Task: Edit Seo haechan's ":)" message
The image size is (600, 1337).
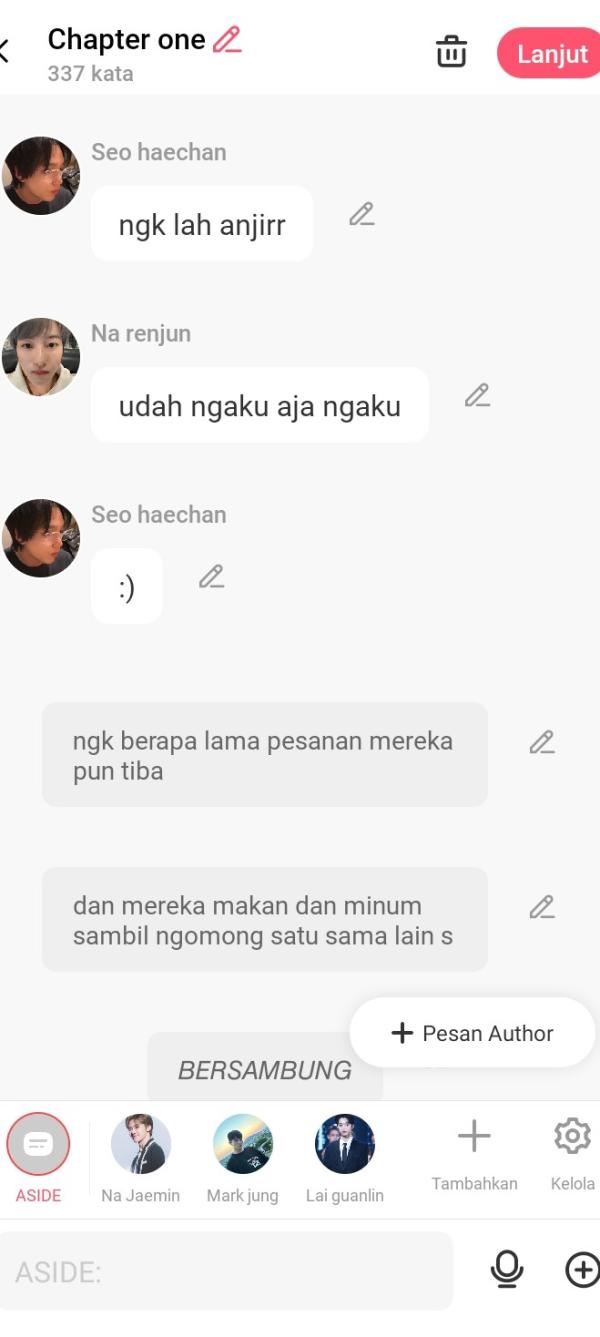Action: click(x=211, y=577)
